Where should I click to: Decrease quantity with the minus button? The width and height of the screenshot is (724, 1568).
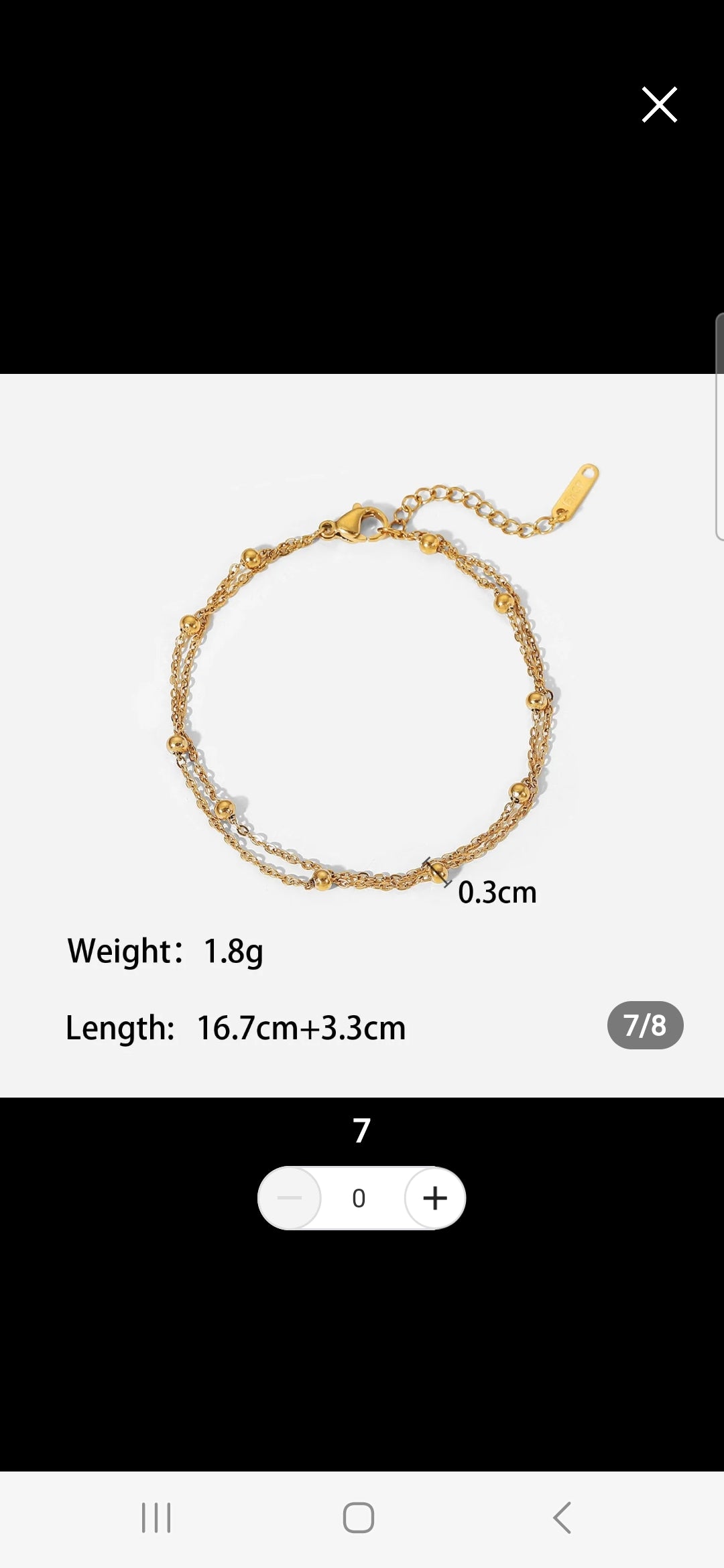290,1198
